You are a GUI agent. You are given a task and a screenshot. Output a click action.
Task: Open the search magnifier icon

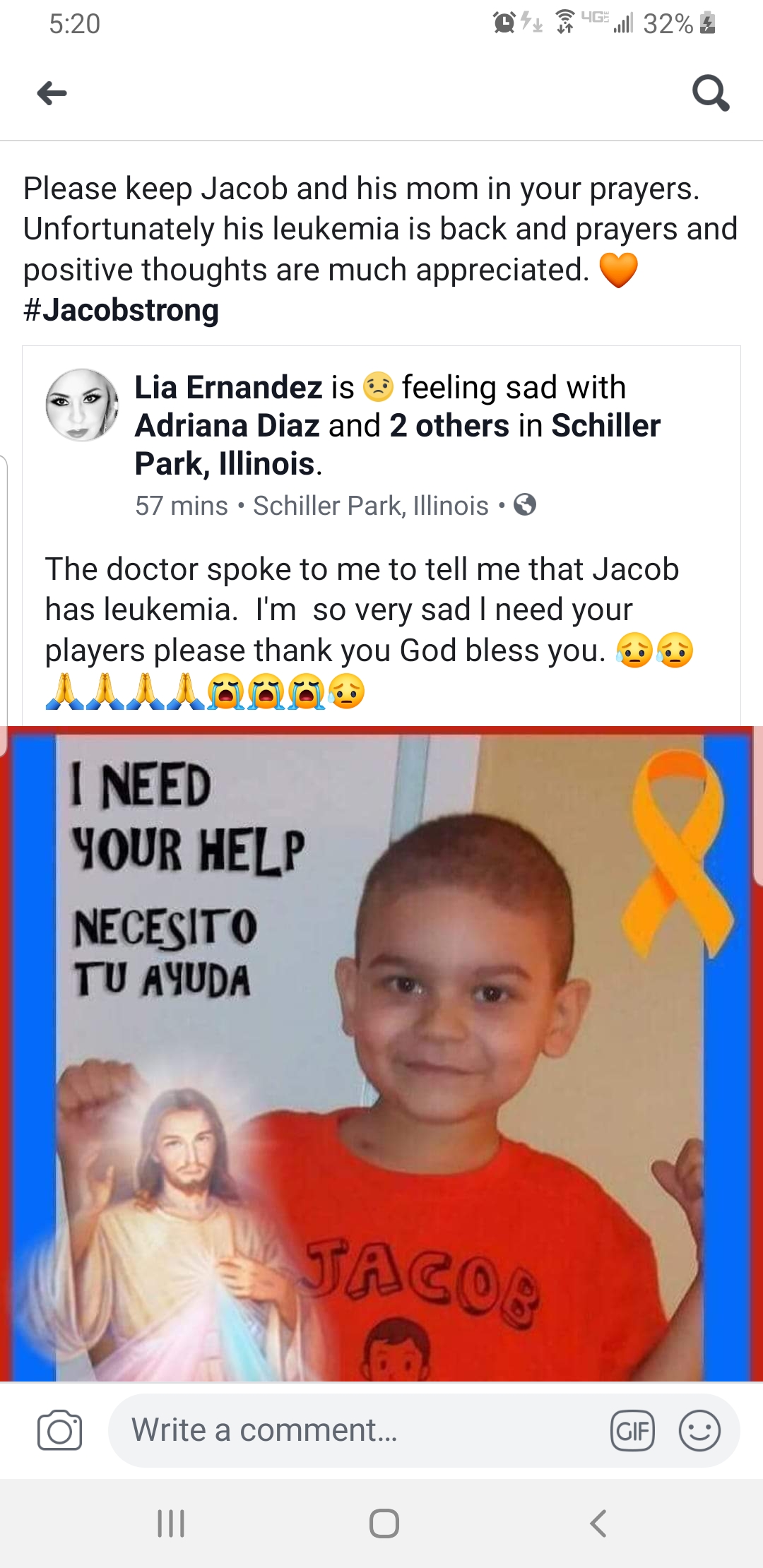(710, 93)
